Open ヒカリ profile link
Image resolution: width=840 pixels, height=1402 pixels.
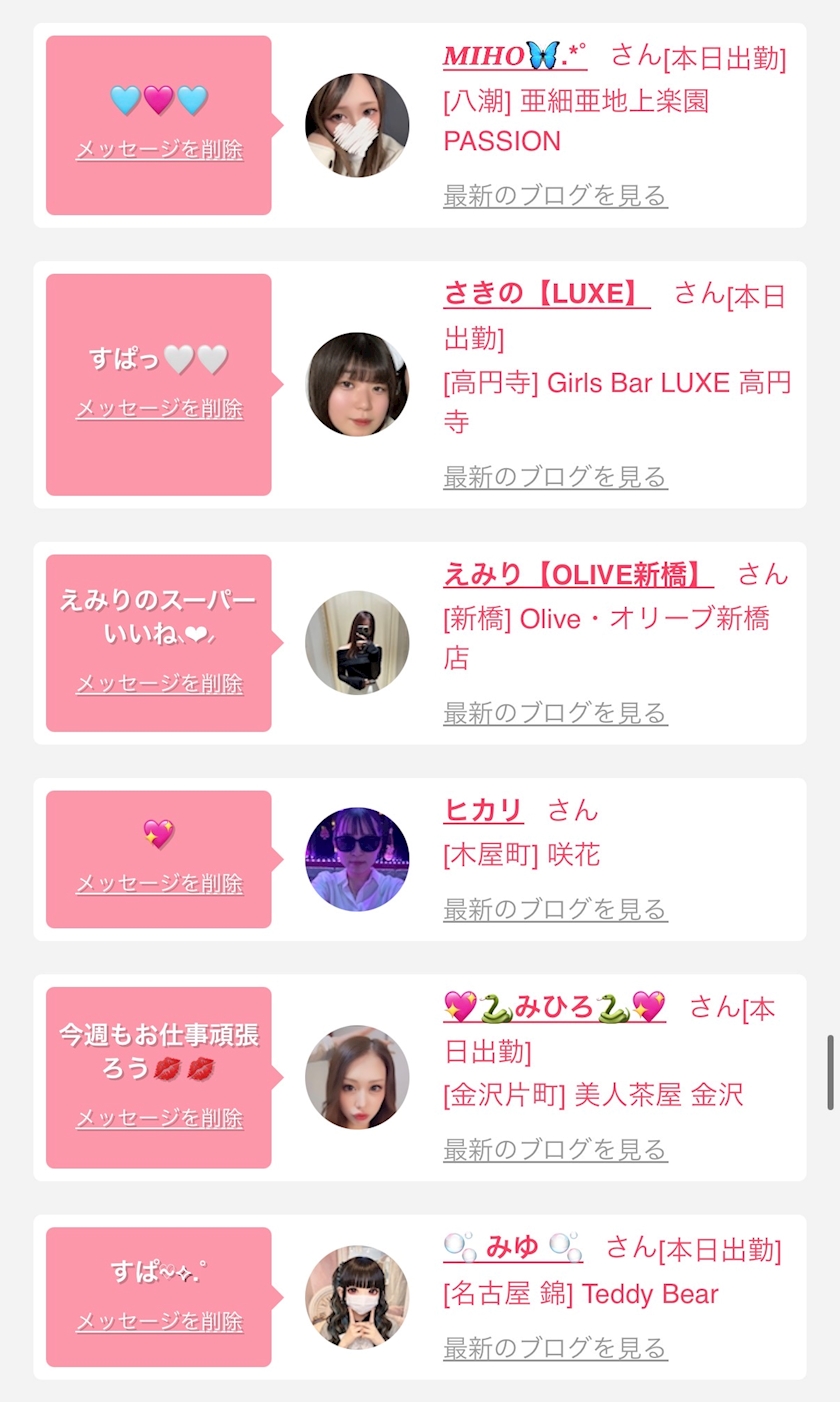pyautogui.click(x=483, y=810)
